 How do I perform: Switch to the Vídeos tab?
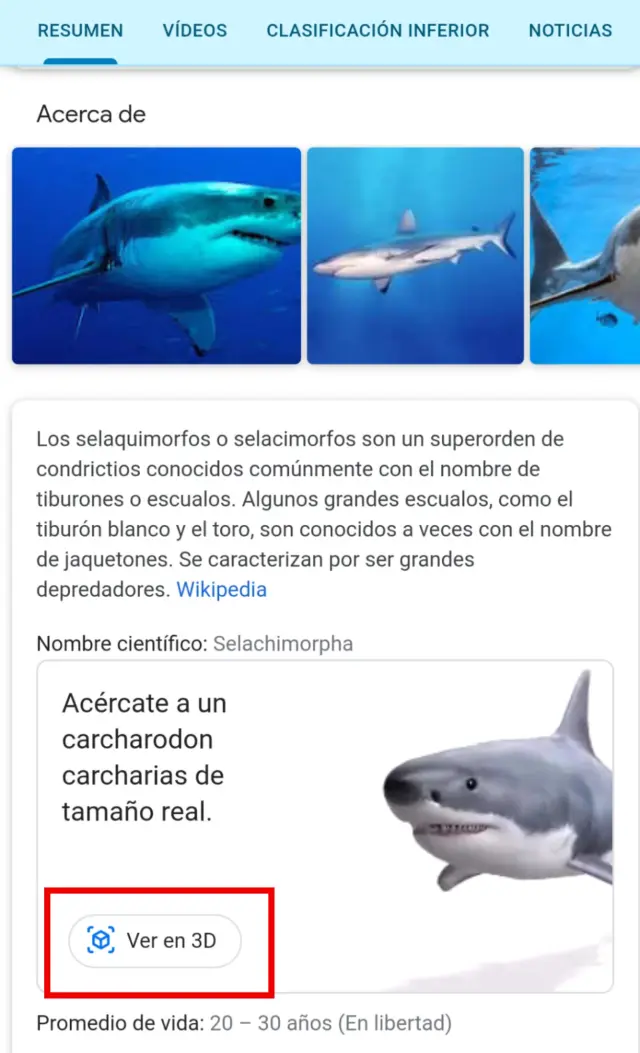[195, 30]
